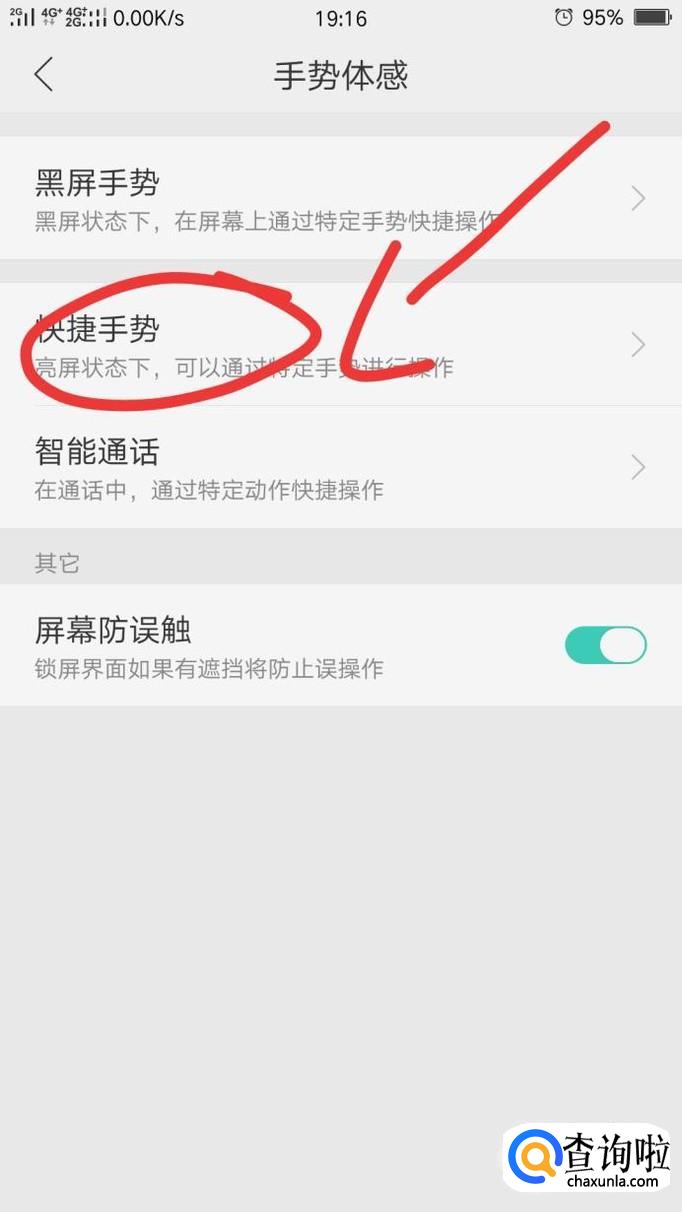
Task: Disable the 屏幕防误触 switch
Action: coord(606,645)
